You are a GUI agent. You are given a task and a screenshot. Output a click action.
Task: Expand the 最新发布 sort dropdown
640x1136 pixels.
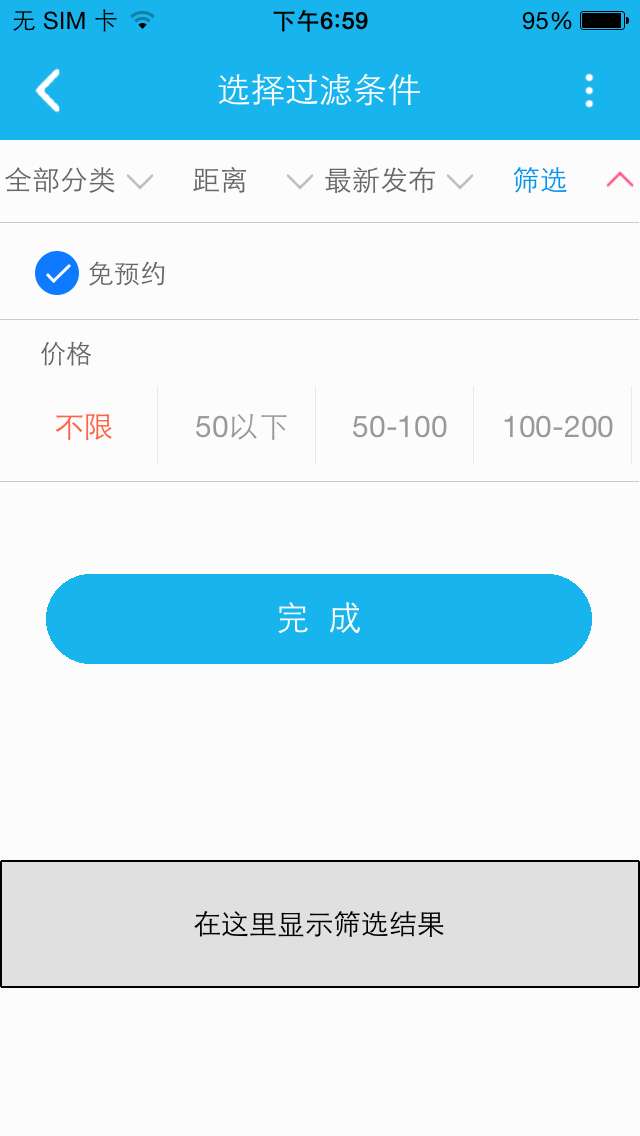(x=398, y=181)
